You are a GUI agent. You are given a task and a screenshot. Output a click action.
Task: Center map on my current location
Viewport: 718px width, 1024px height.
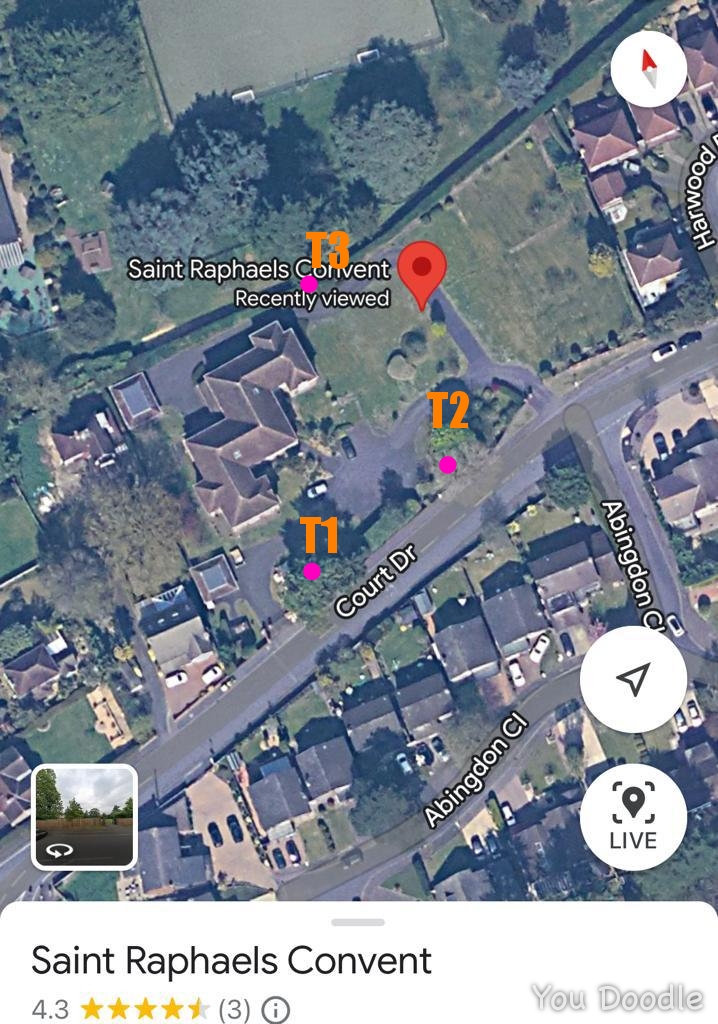tap(633, 680)
